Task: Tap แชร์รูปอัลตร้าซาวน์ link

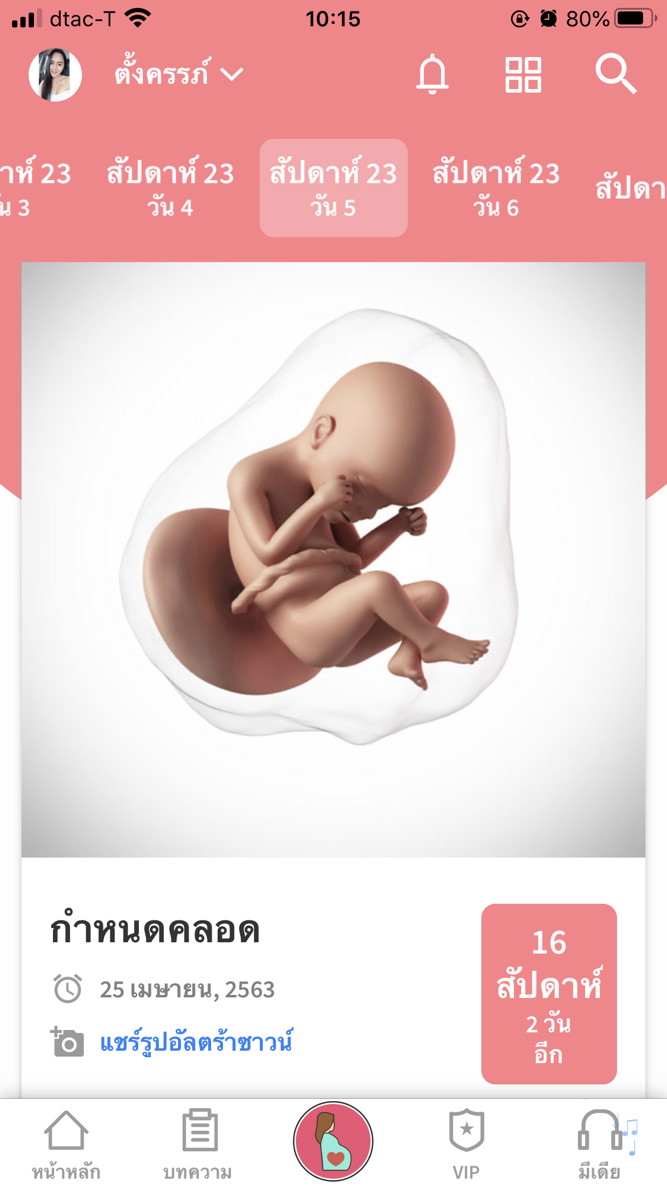Action: 196,1043
